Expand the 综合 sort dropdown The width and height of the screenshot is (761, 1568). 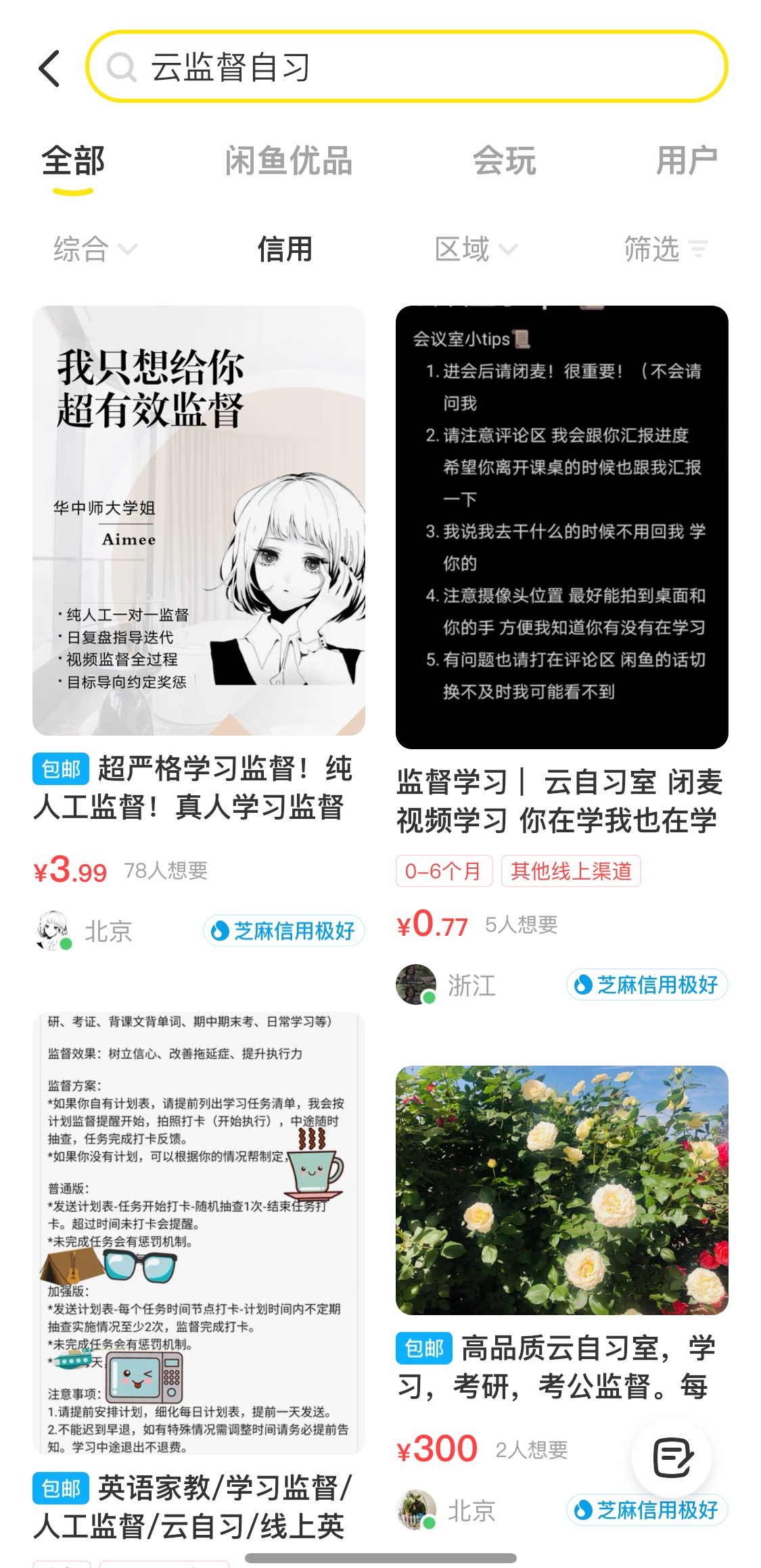pyautogui.click(x=95, y=249)
